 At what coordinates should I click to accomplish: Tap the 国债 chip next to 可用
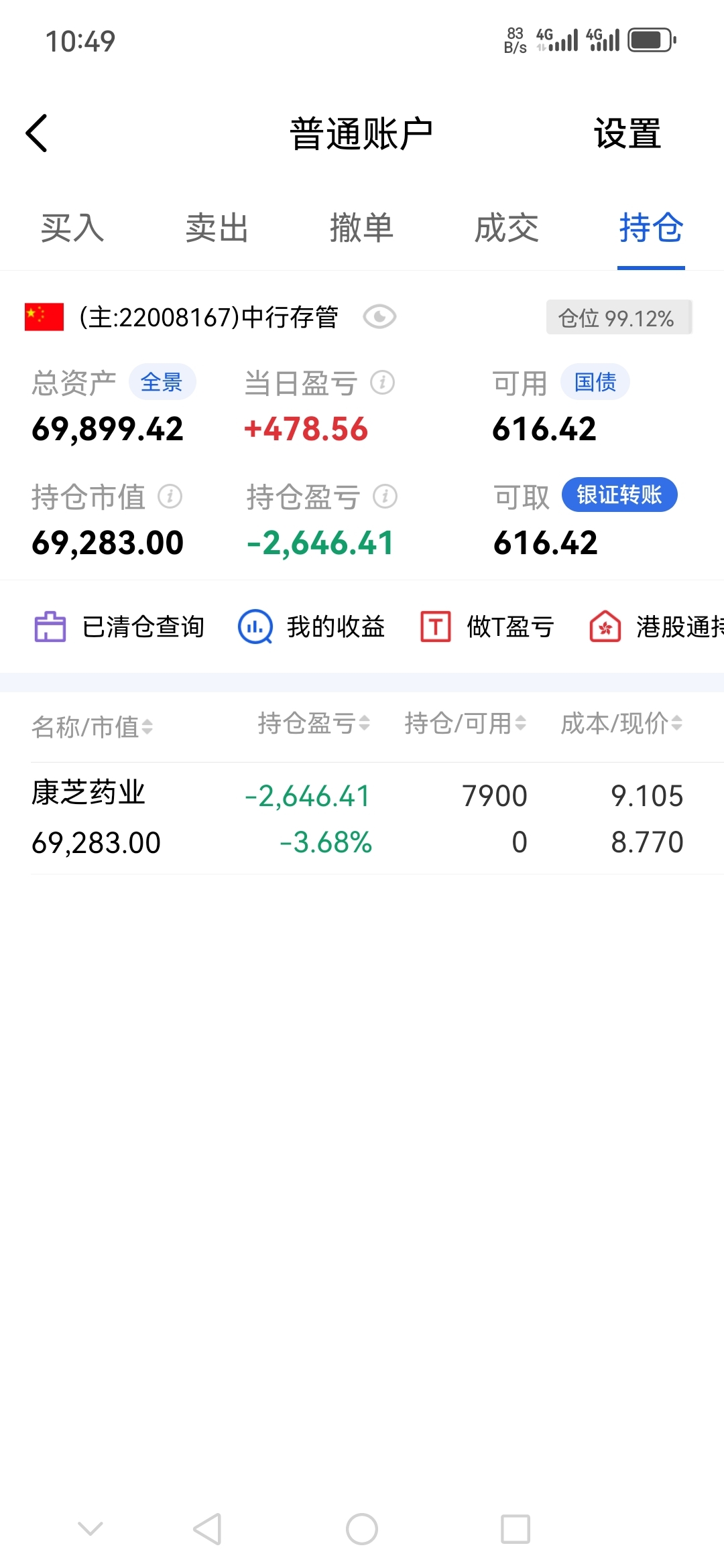pyautogui.click(x=595, y=383)
